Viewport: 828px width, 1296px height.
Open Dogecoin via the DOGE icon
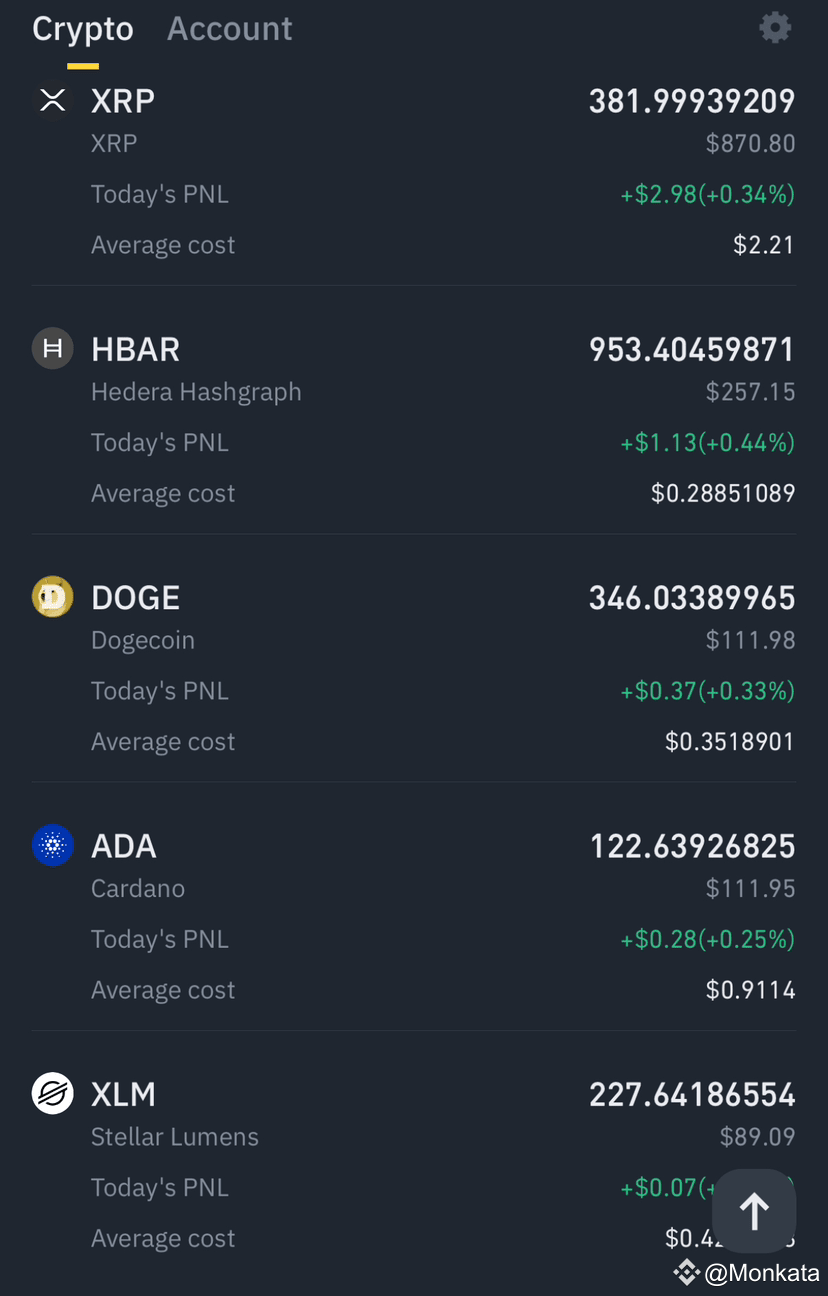pos(52,596)
